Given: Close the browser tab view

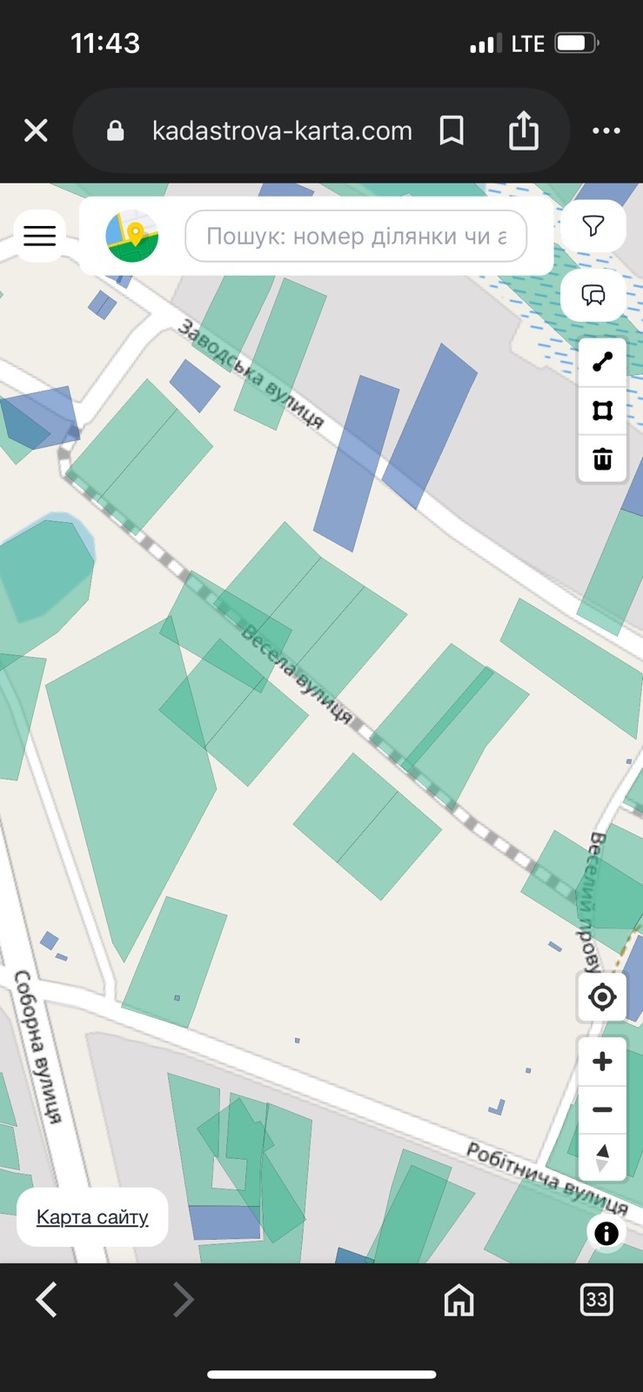Looking at the screenshot, I should [36, 131].
